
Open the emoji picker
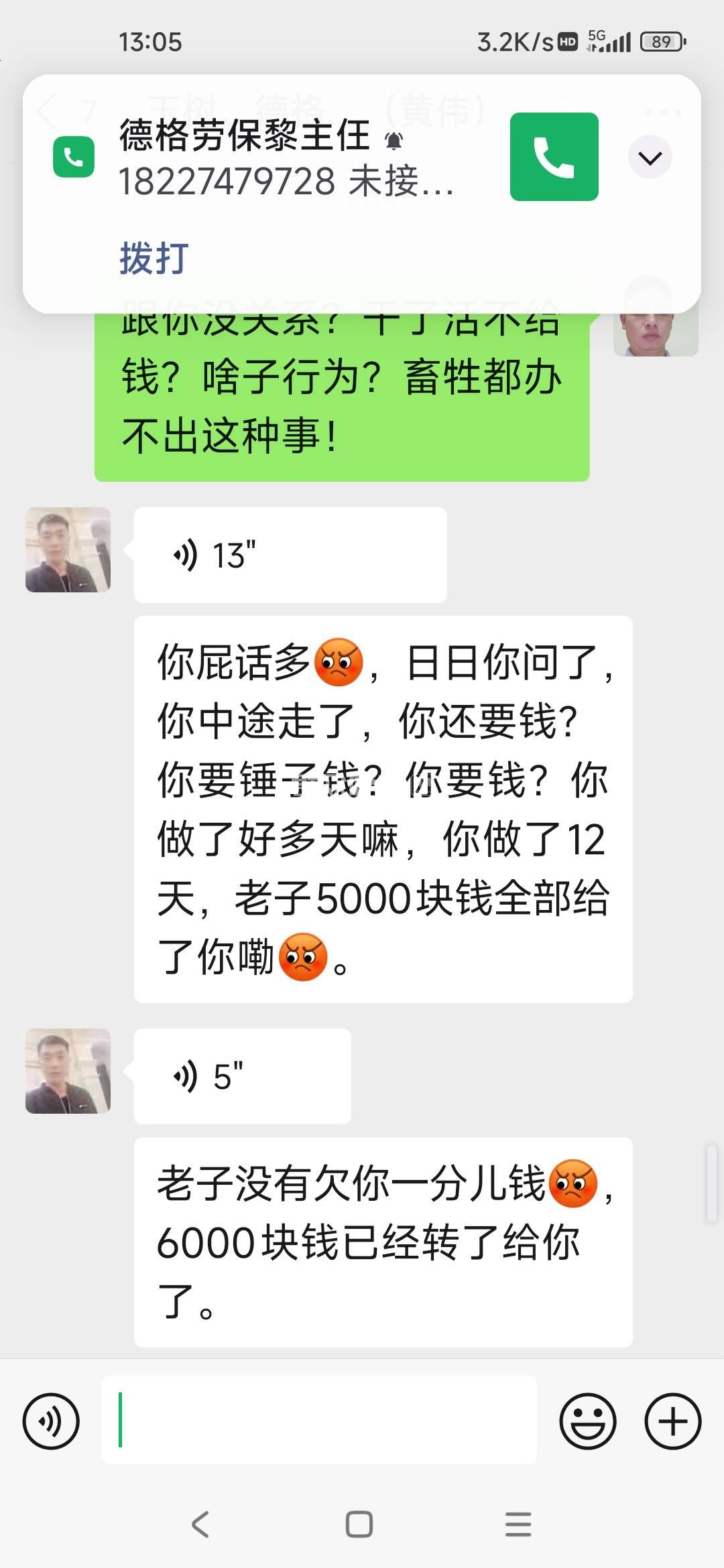(x=587, y=1421)
